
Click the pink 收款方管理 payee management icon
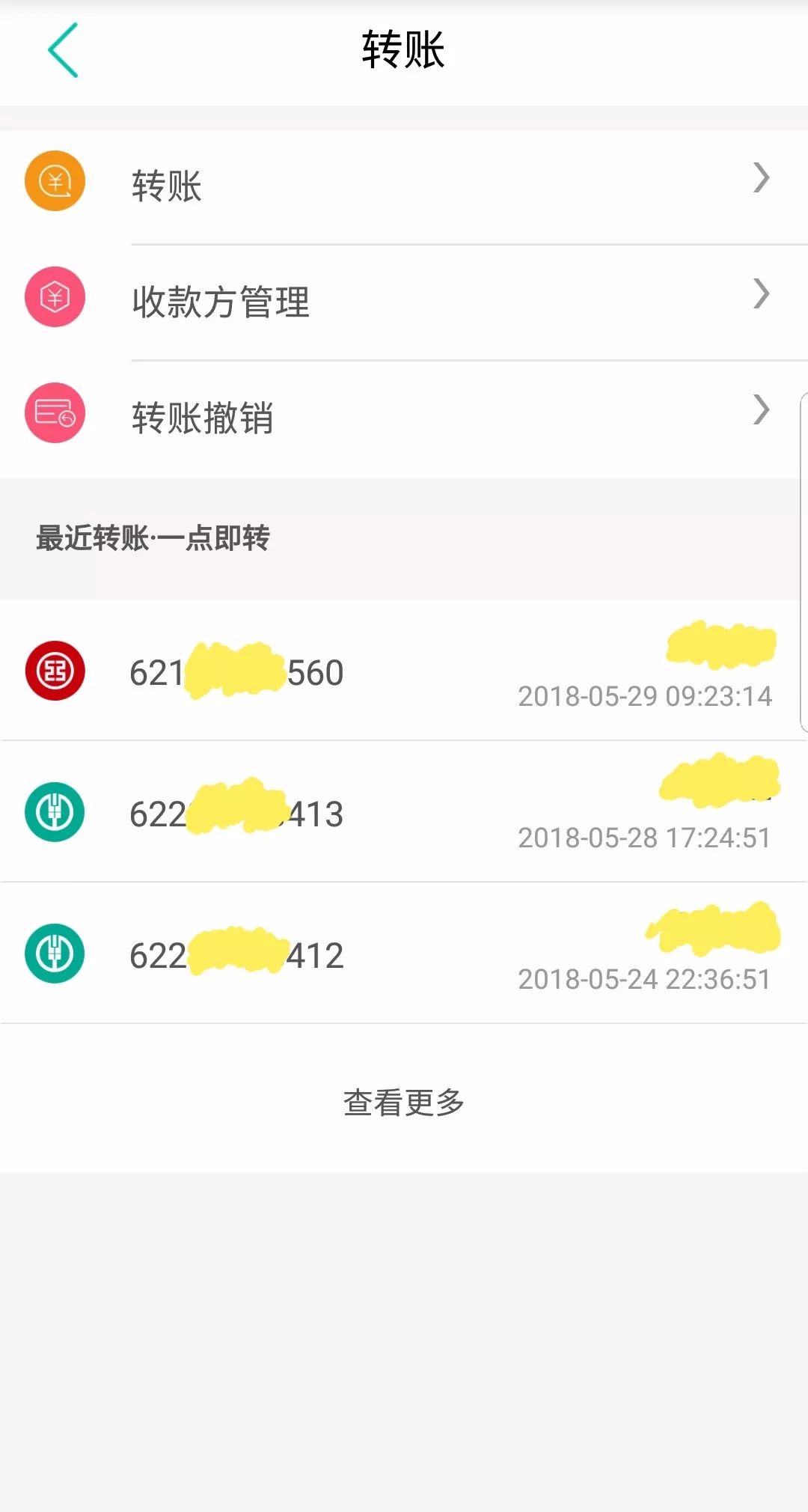[55, 296]
